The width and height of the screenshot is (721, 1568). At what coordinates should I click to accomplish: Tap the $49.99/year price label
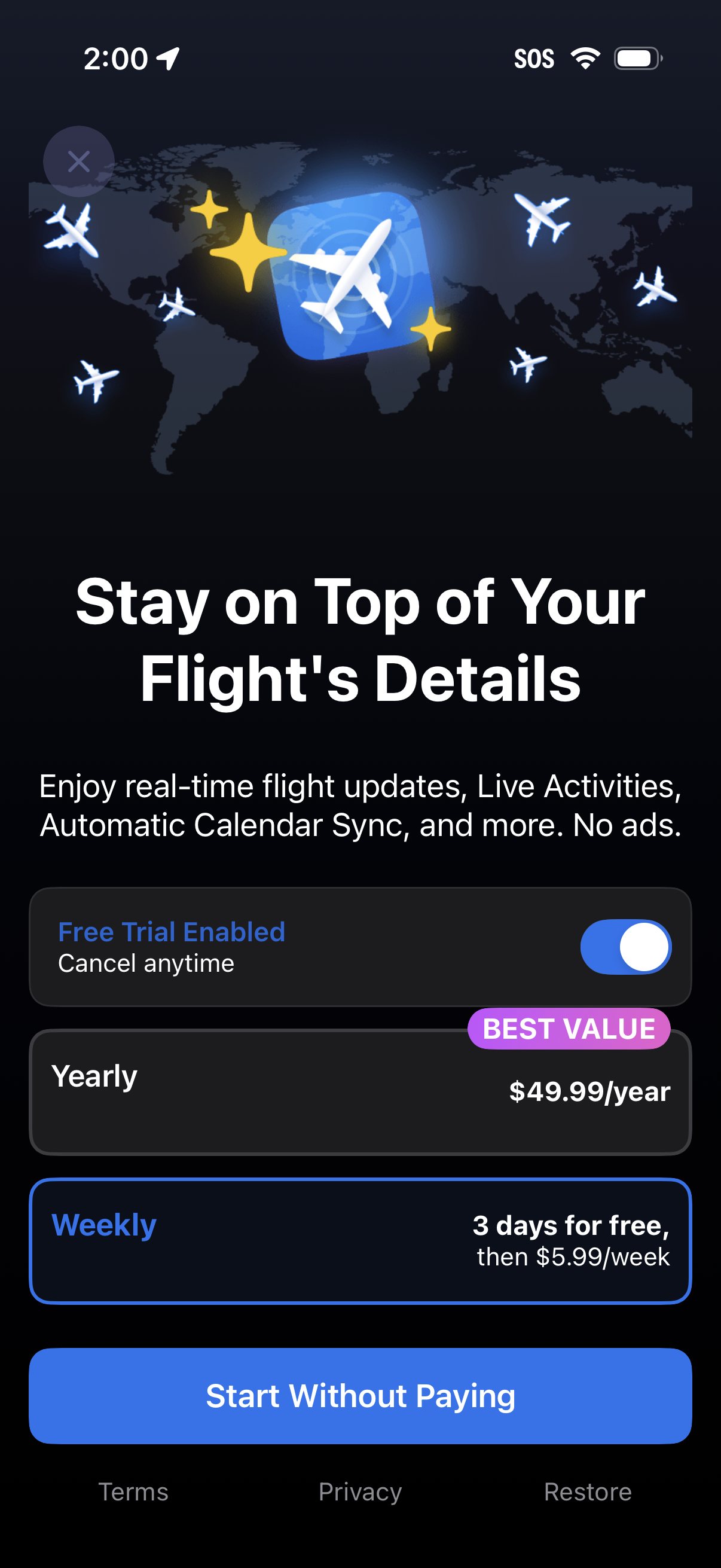tap(589, 1091)
